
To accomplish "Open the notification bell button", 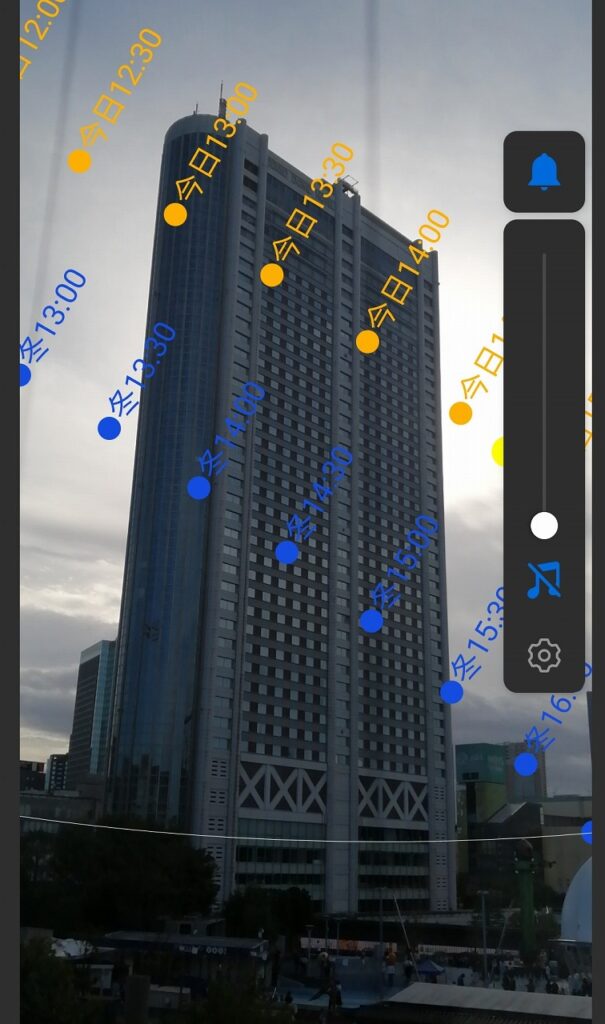I will click(x=544, y=172).
